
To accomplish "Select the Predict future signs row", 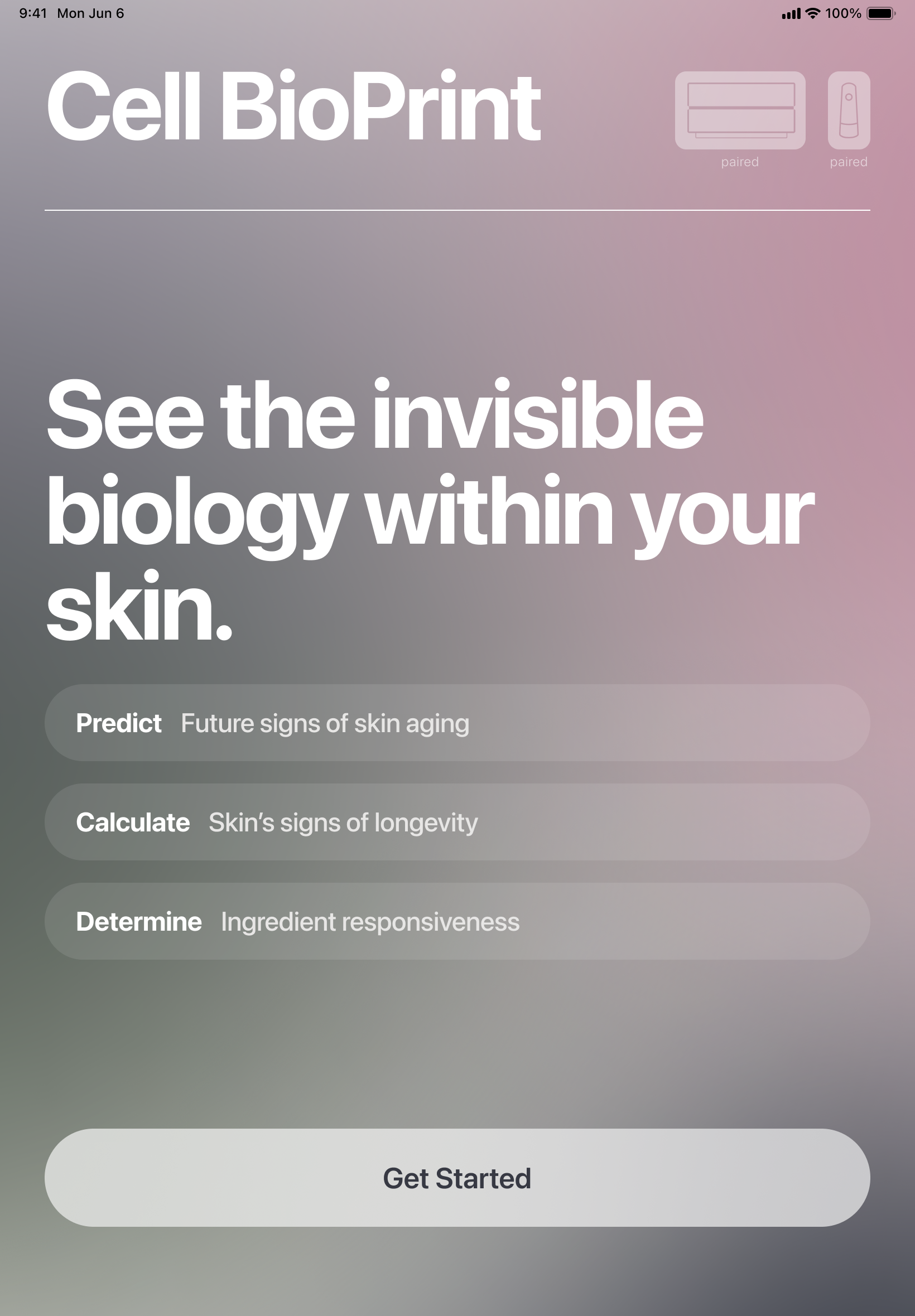I will [x=457, y=723].
